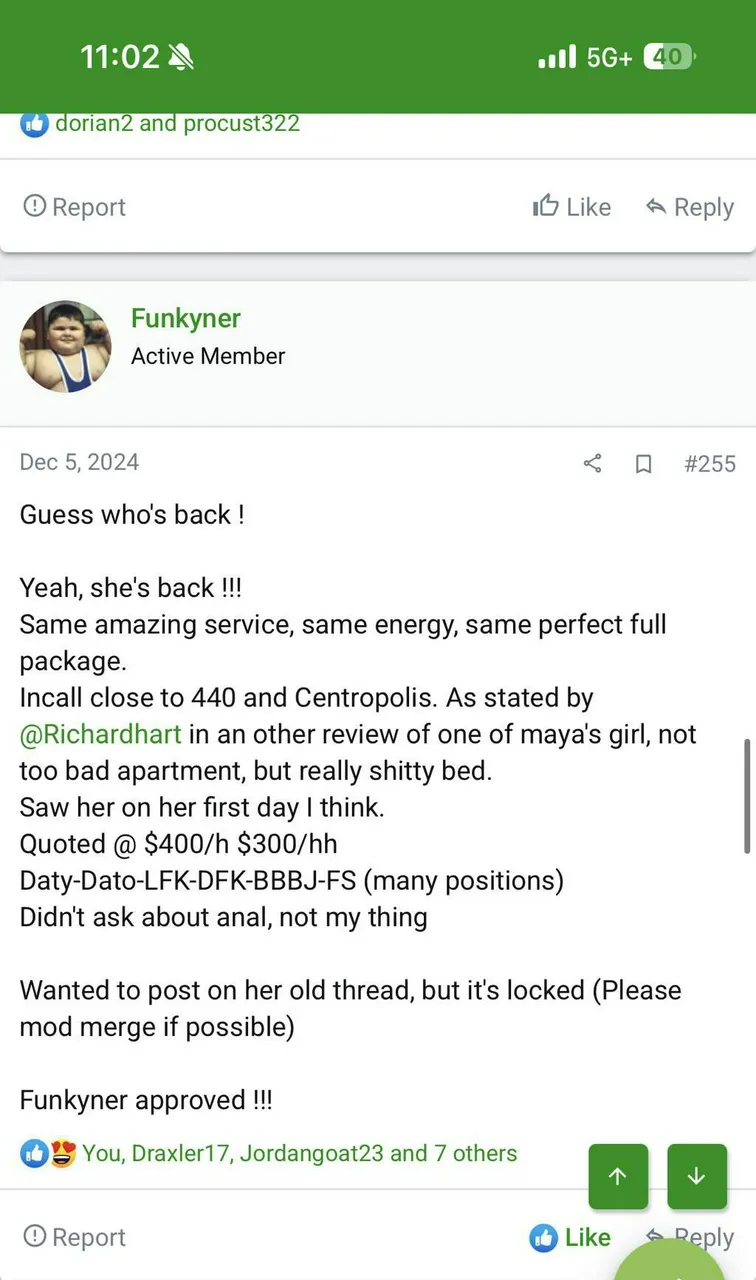Jump down with the green down arrow

696,1176
